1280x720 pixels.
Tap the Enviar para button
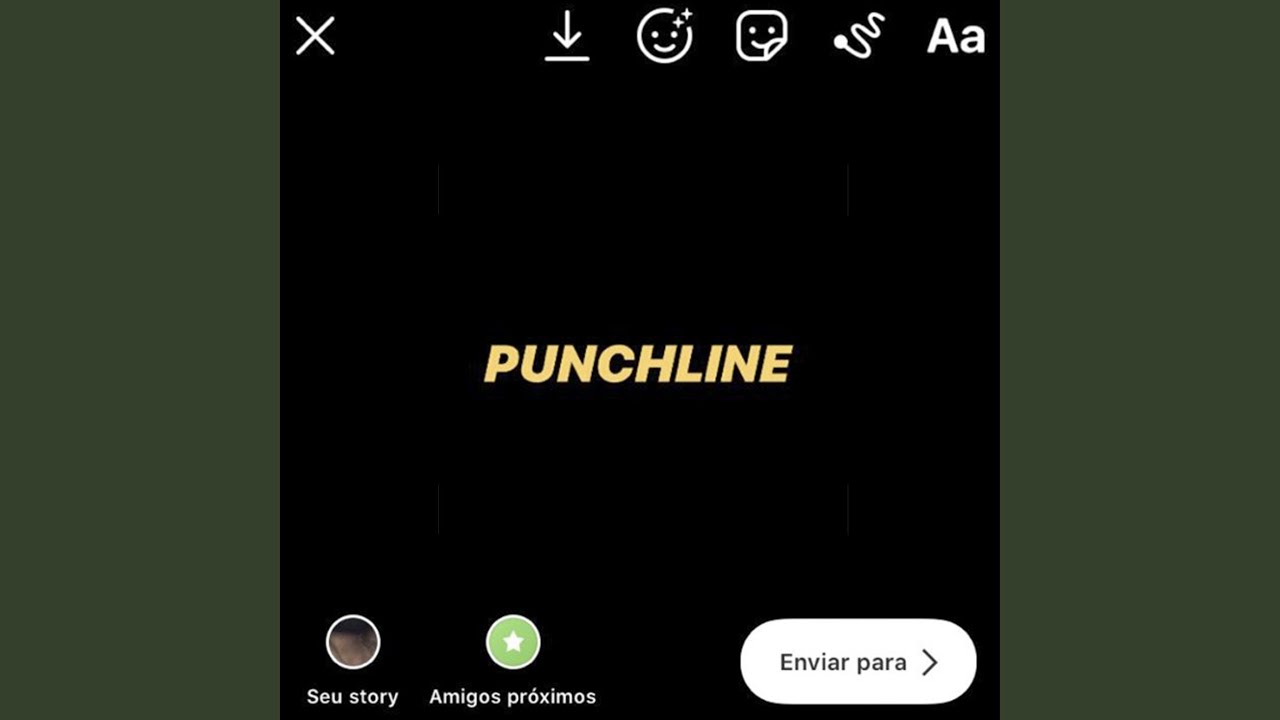(x=858, y=662)
